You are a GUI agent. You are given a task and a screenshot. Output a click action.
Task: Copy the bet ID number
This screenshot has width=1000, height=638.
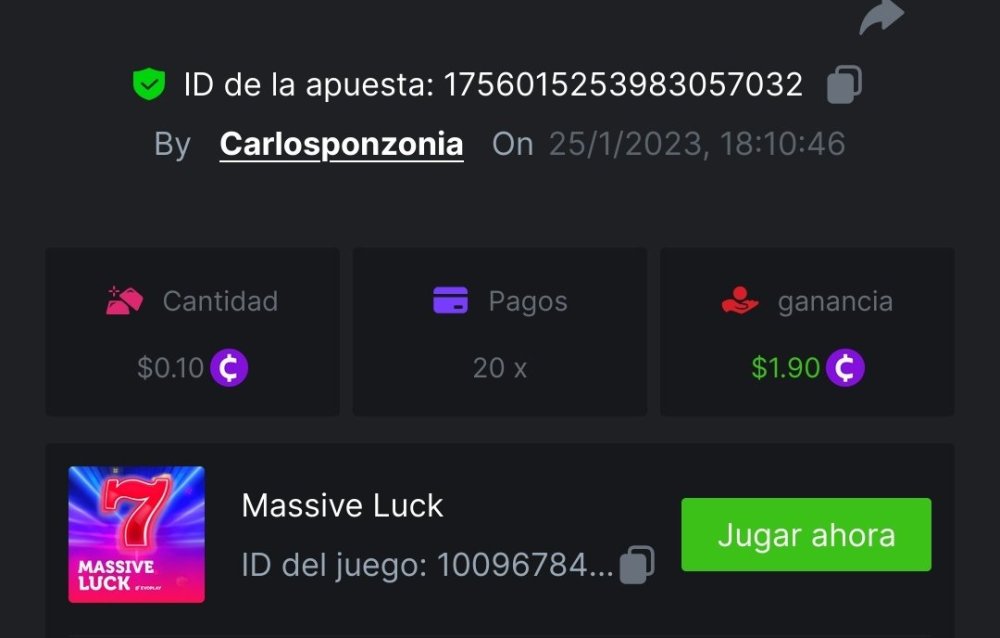[844, 85]
